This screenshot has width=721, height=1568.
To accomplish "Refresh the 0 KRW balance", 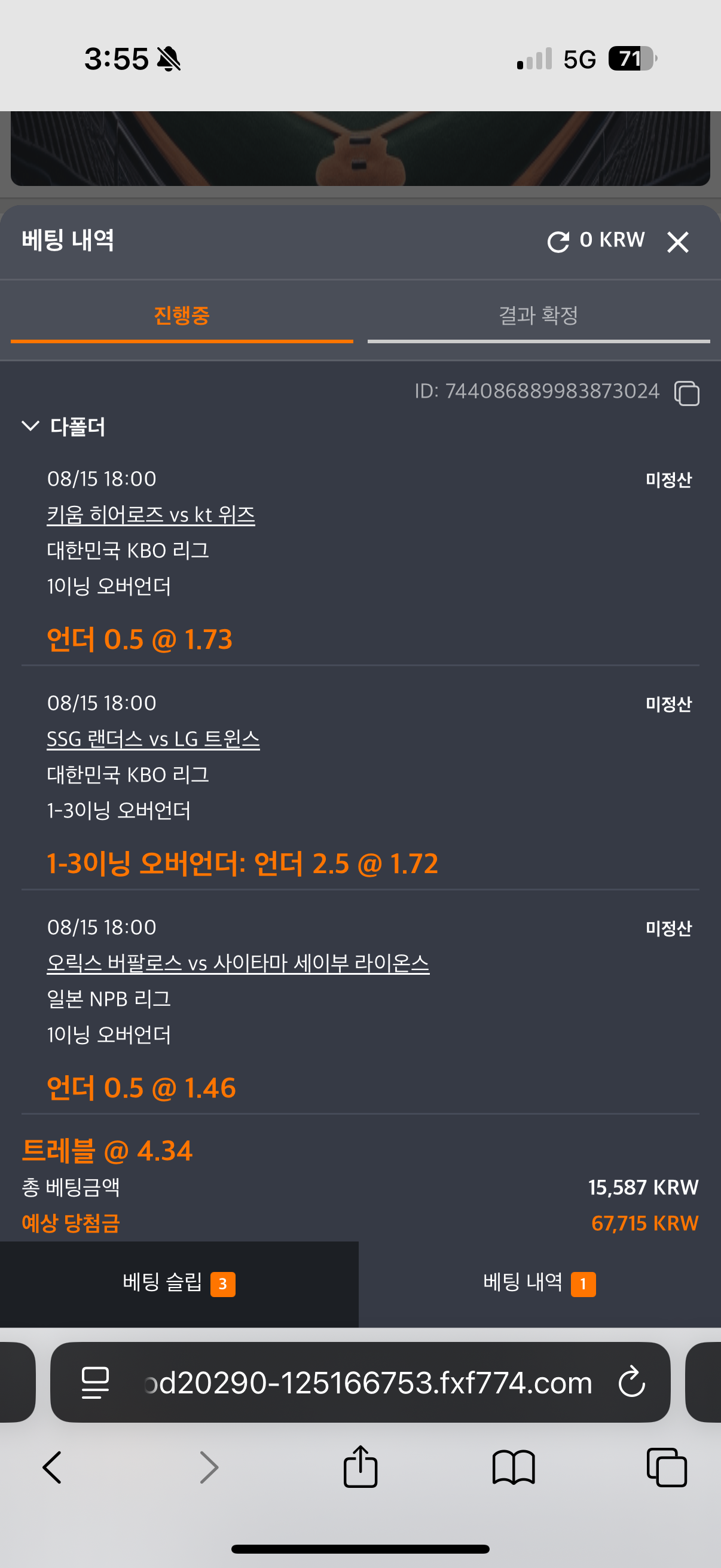I will pyautogui.click(x=558, y=242).
